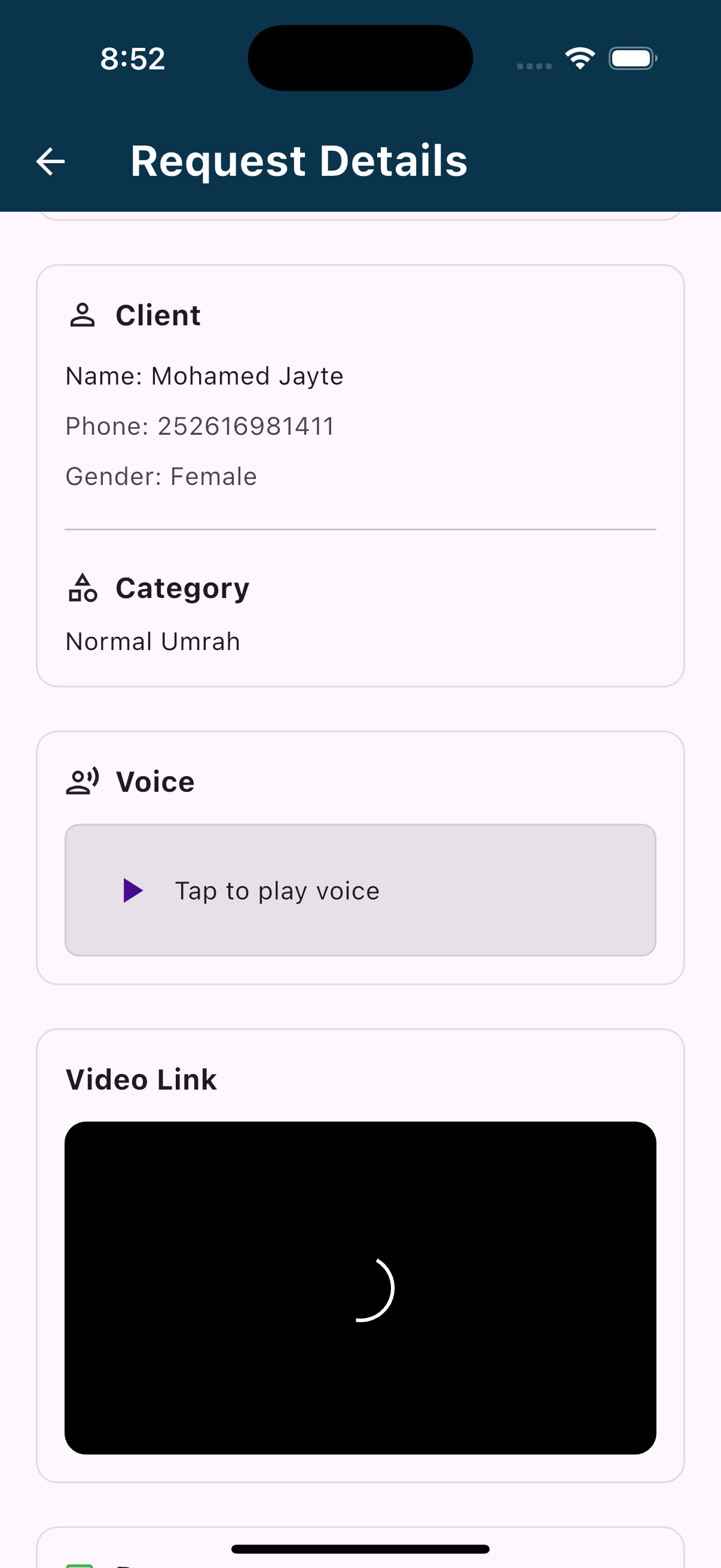721x1568 pixels.
Task: Tap to play voice recording
Action: click(x=360, y=890)
